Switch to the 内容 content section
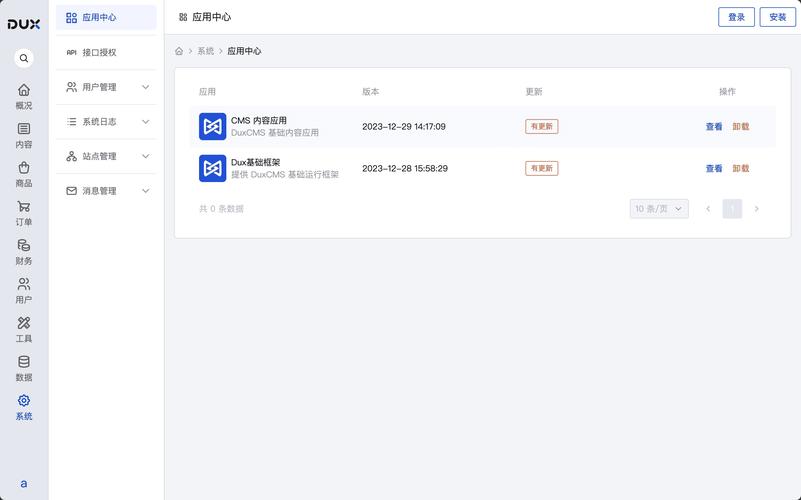801x500 pixels. click(24, 135)
